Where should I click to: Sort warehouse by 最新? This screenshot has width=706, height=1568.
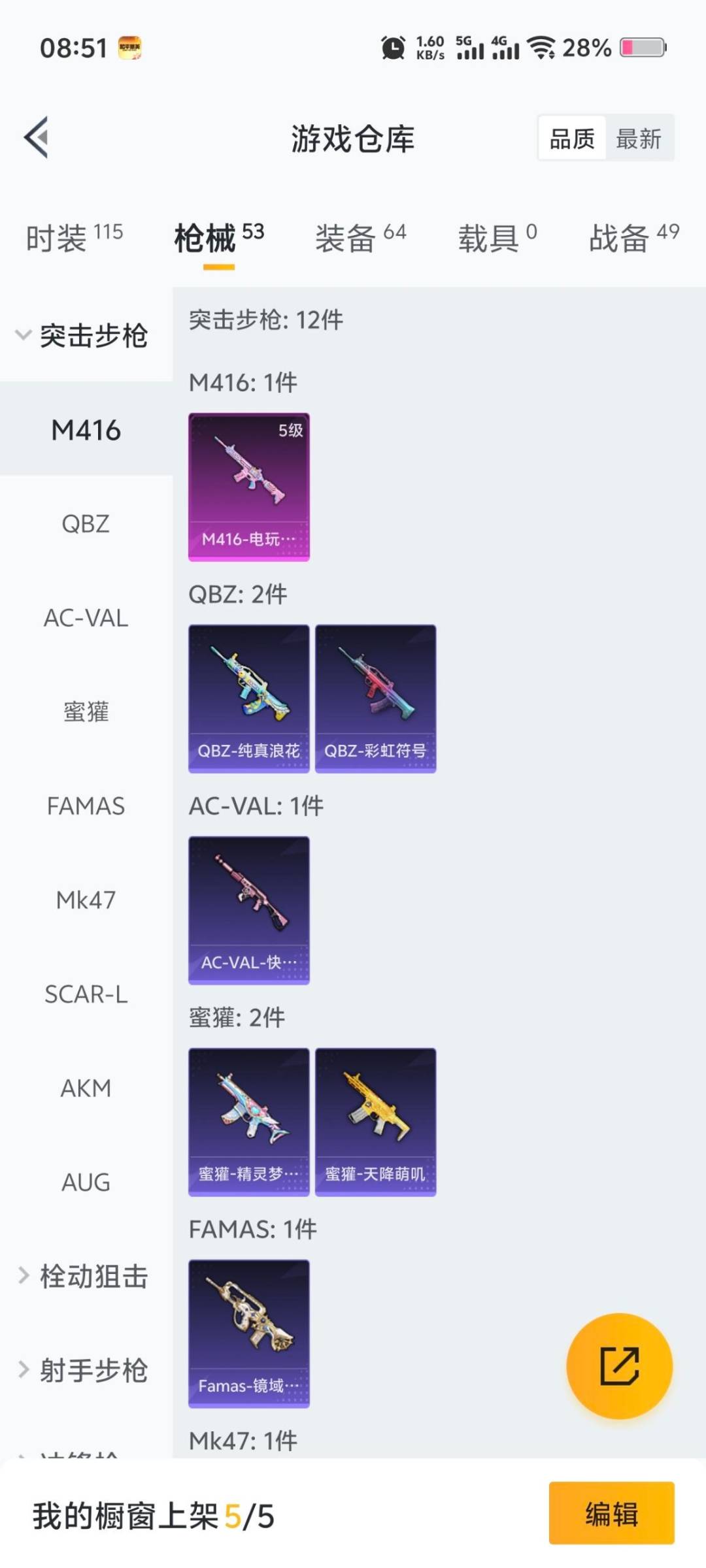(x=639, y=139)
